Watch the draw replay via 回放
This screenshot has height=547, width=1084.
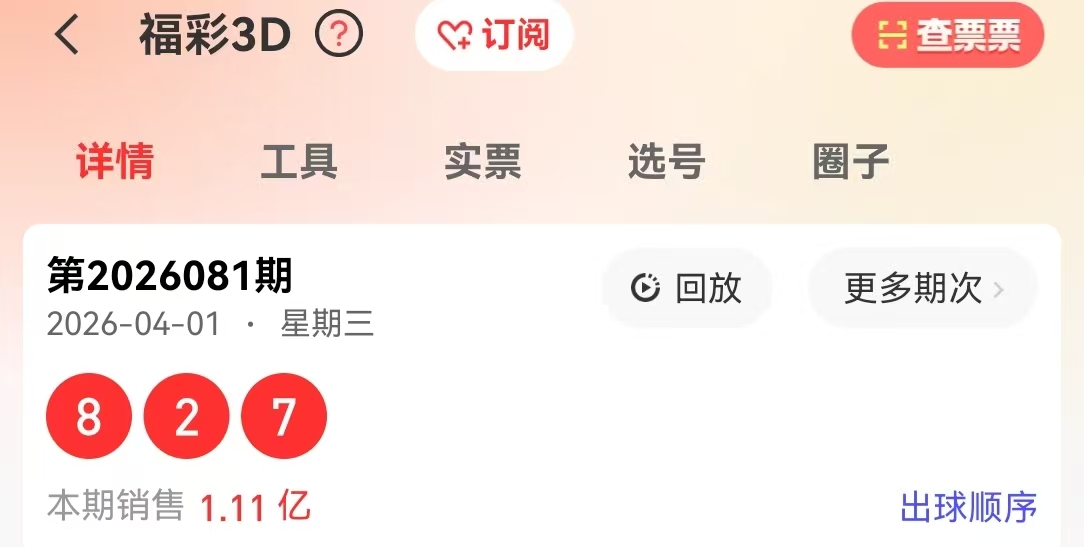pos(687,289)
